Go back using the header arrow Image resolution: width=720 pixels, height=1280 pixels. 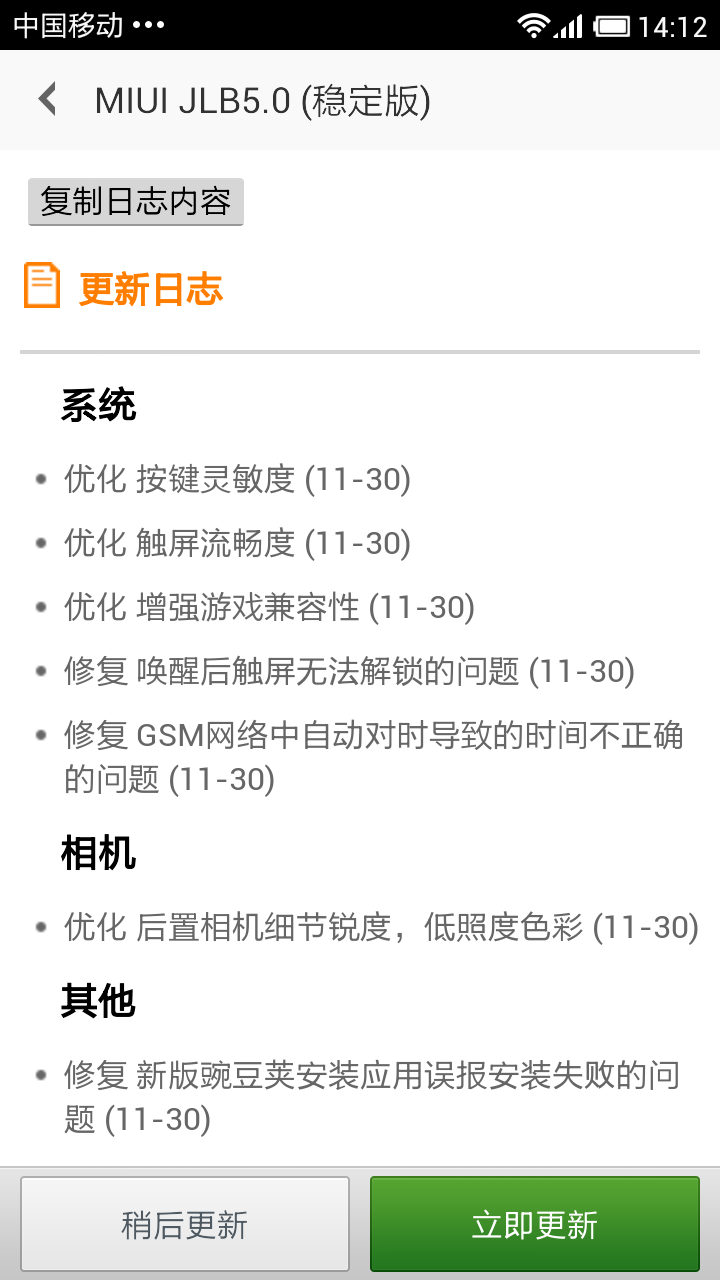click(47, 100)
